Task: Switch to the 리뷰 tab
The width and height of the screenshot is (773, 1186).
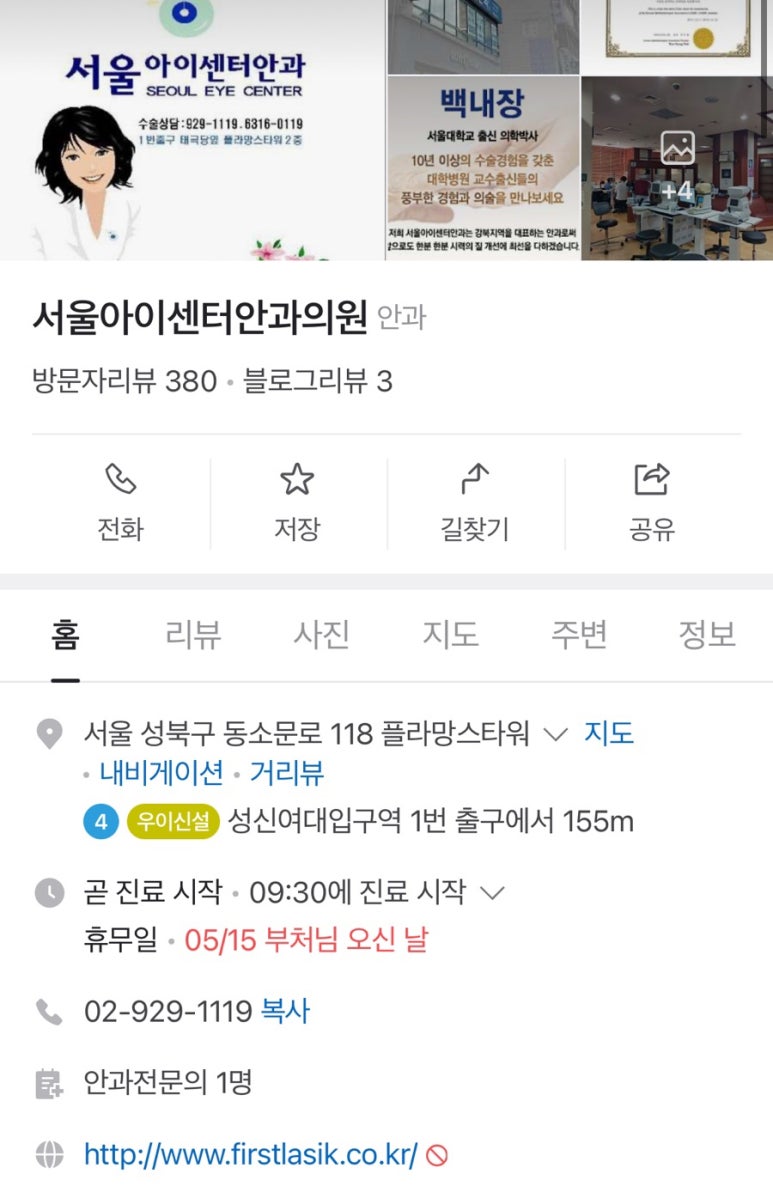Action: 193,634
